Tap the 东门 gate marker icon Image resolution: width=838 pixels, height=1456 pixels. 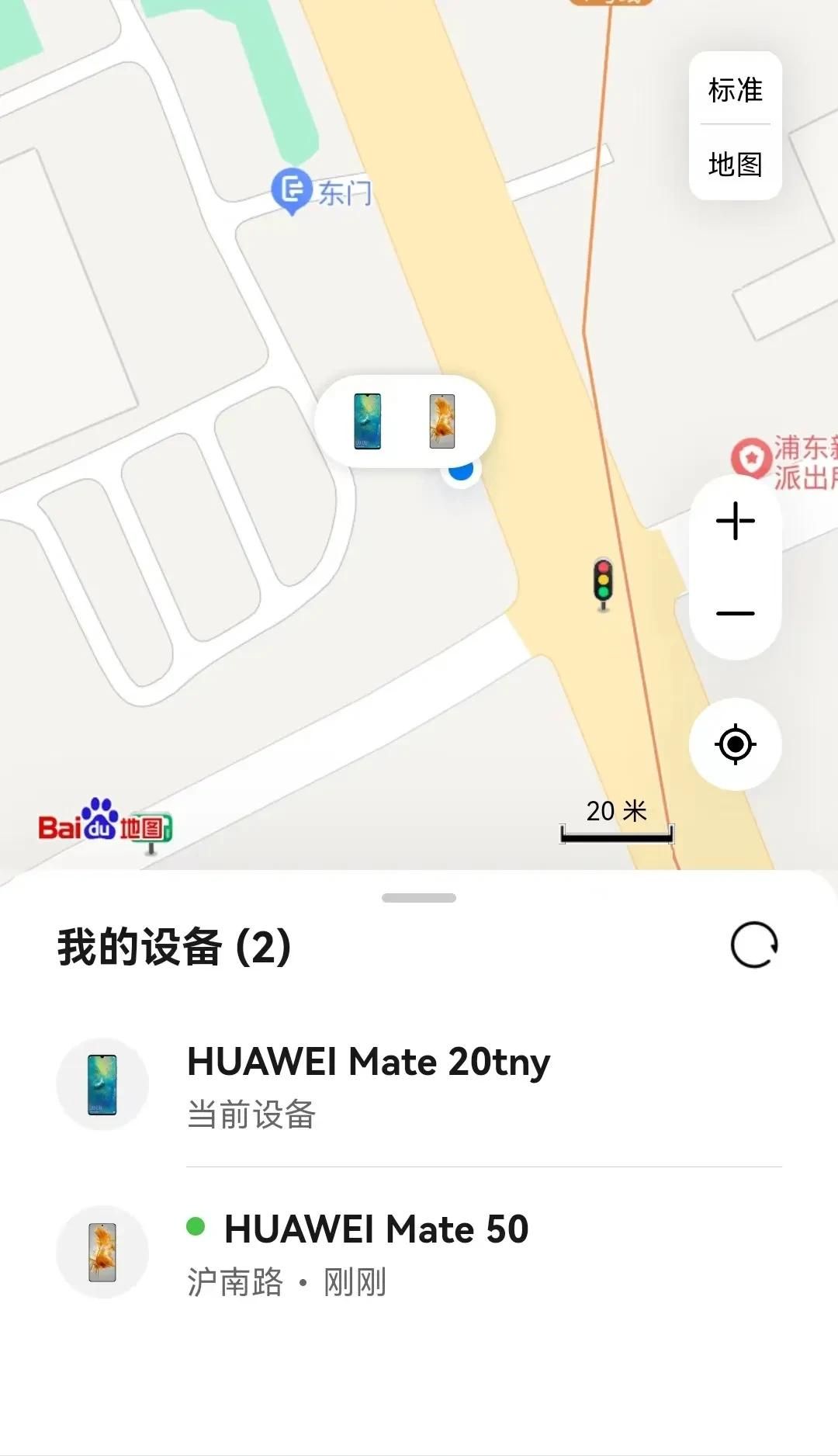pos(290,189)
